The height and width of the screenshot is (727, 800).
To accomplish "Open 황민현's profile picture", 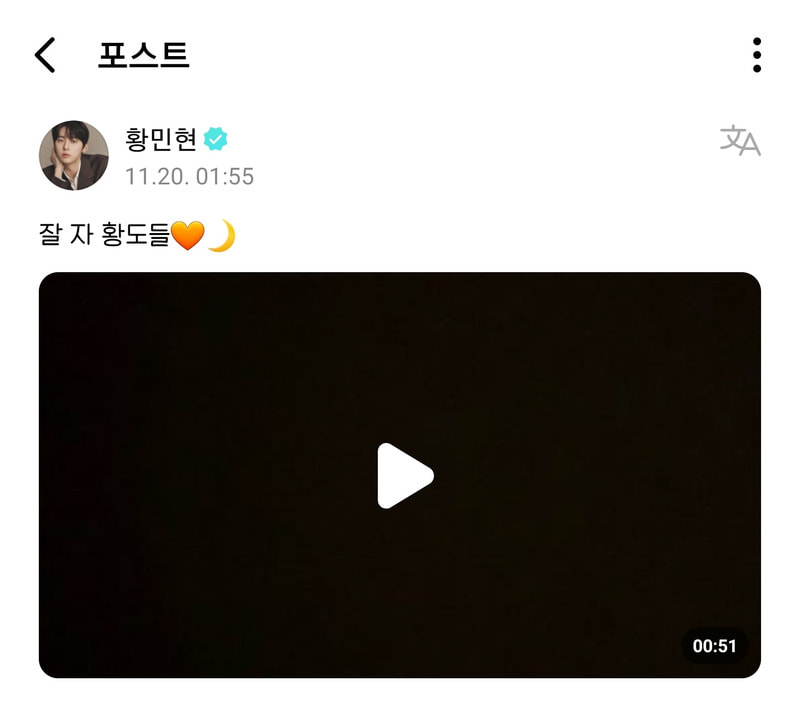I will pos(74,155).
